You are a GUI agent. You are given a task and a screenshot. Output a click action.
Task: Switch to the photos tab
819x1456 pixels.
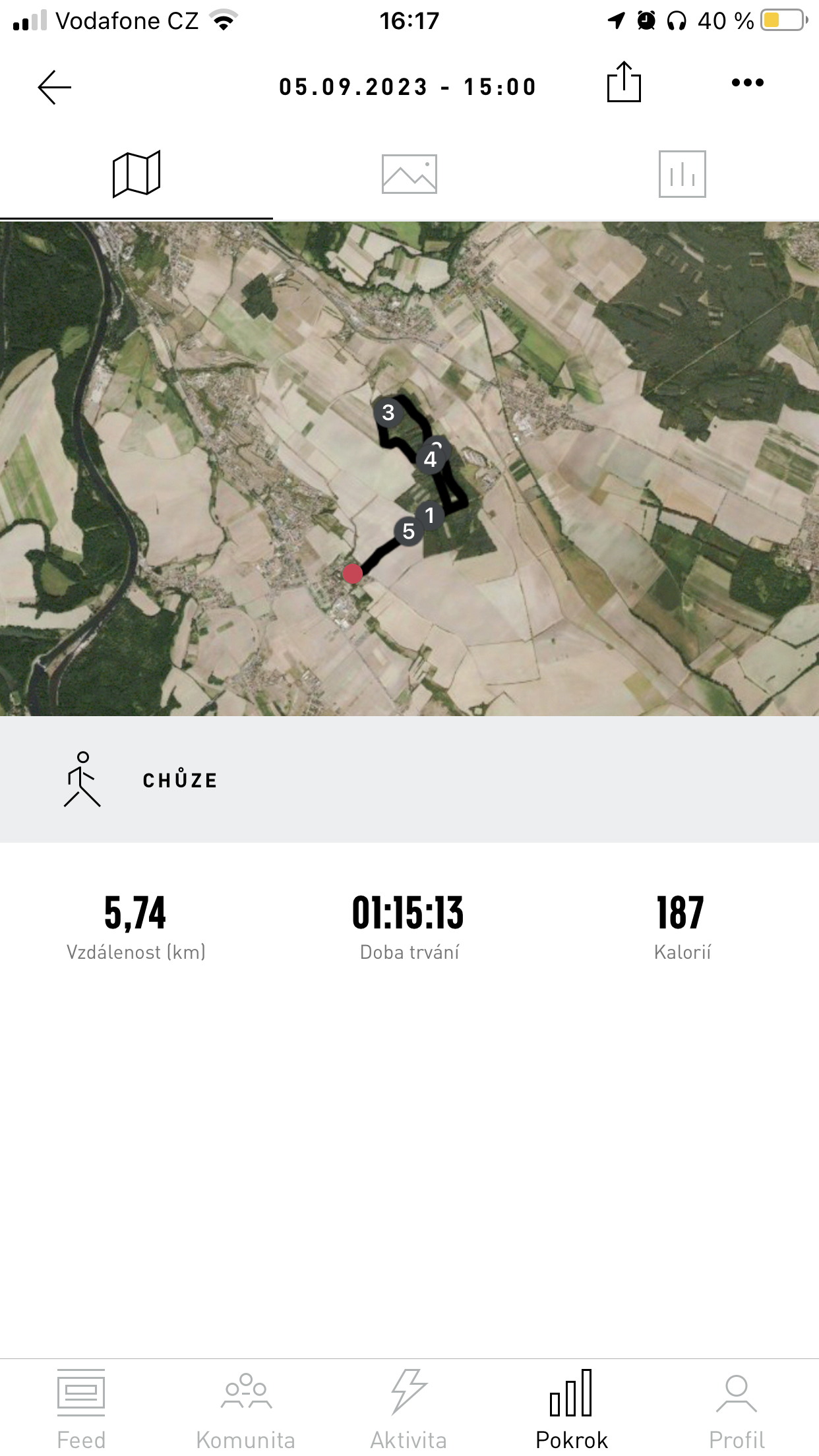point(409,174)
